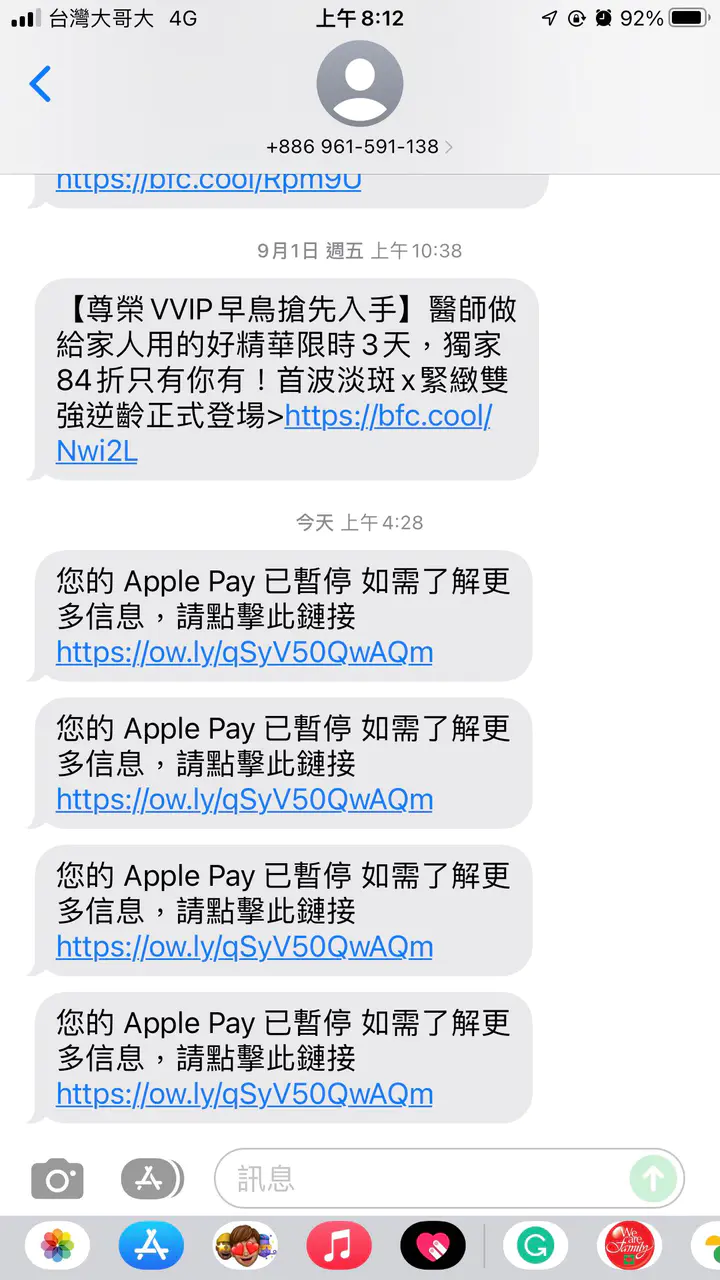
Task: Open the Photos app from the dock
Action: point(57,1246)
